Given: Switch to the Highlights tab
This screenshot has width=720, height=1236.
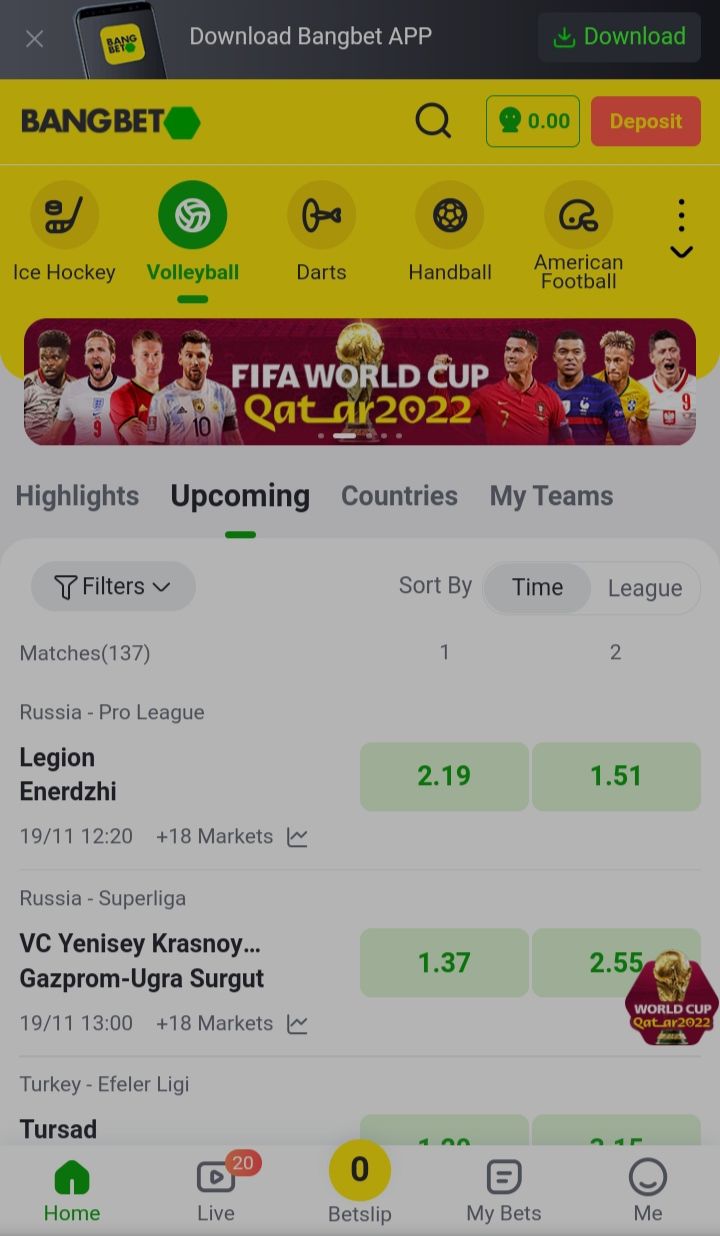Looking at the screenshot, I should point(77,496).
